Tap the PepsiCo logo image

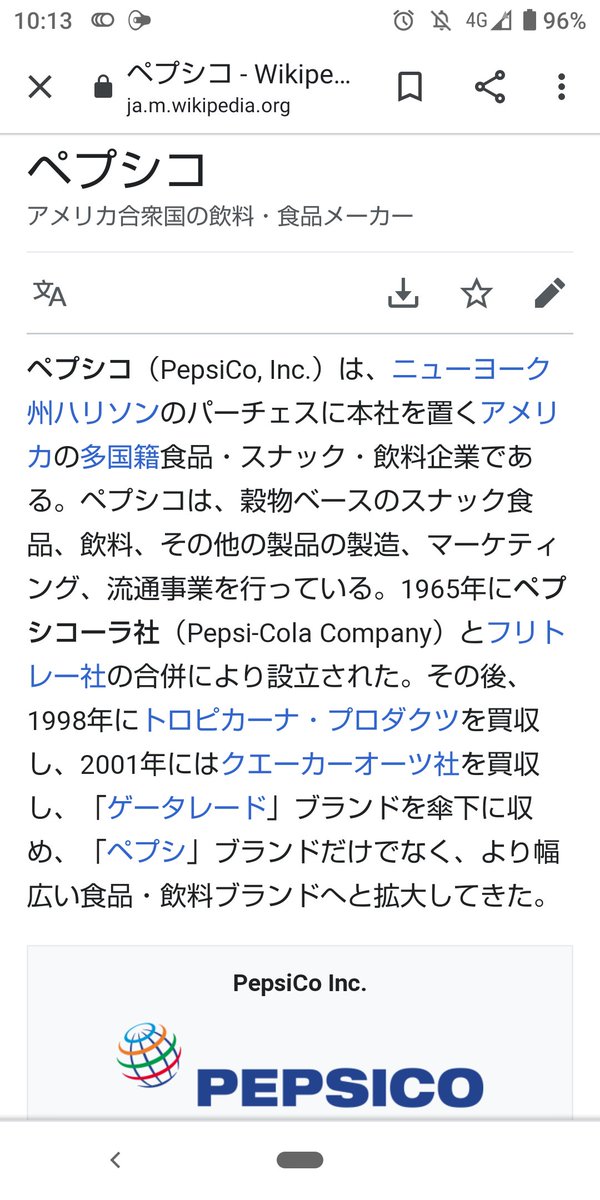point(300,1065)
